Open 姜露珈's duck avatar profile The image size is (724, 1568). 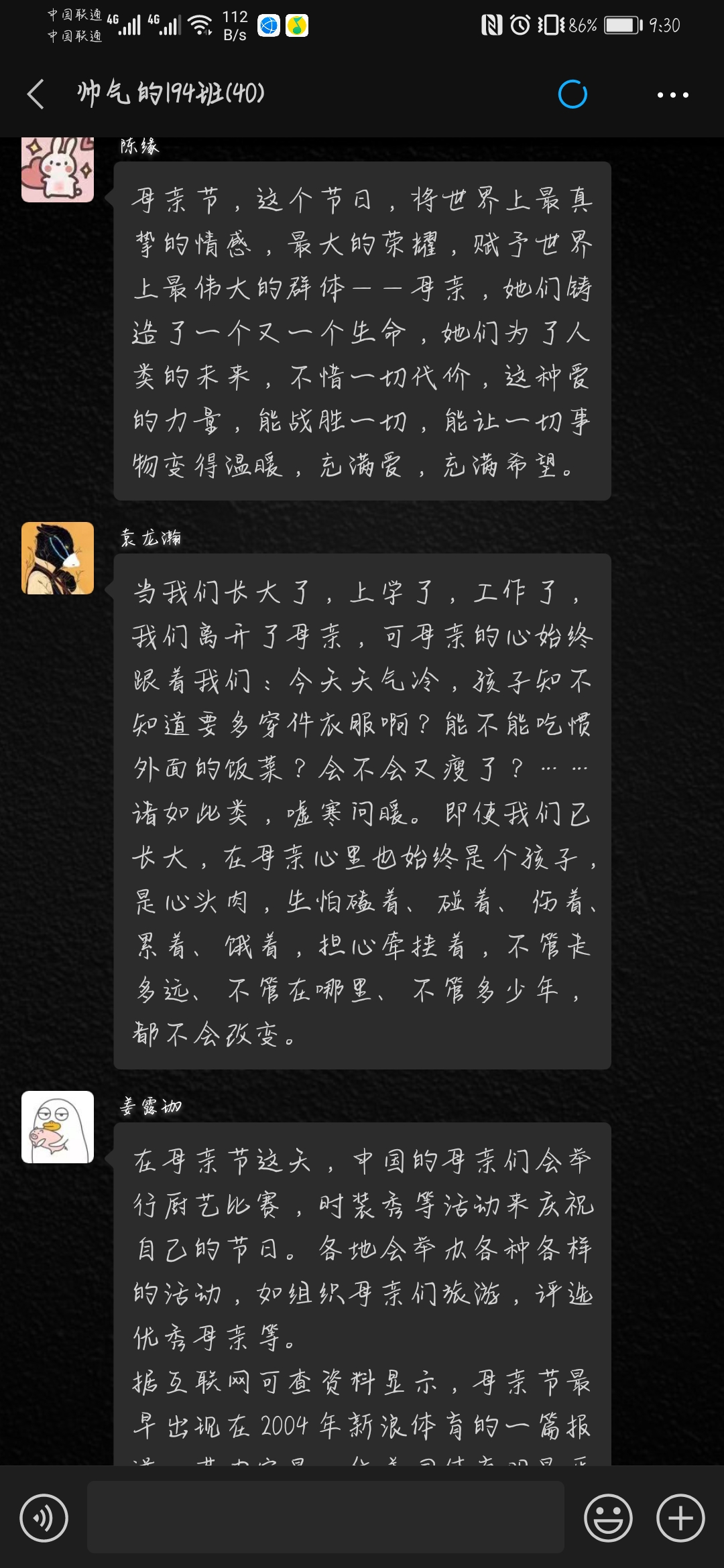tap(58, 1127)
